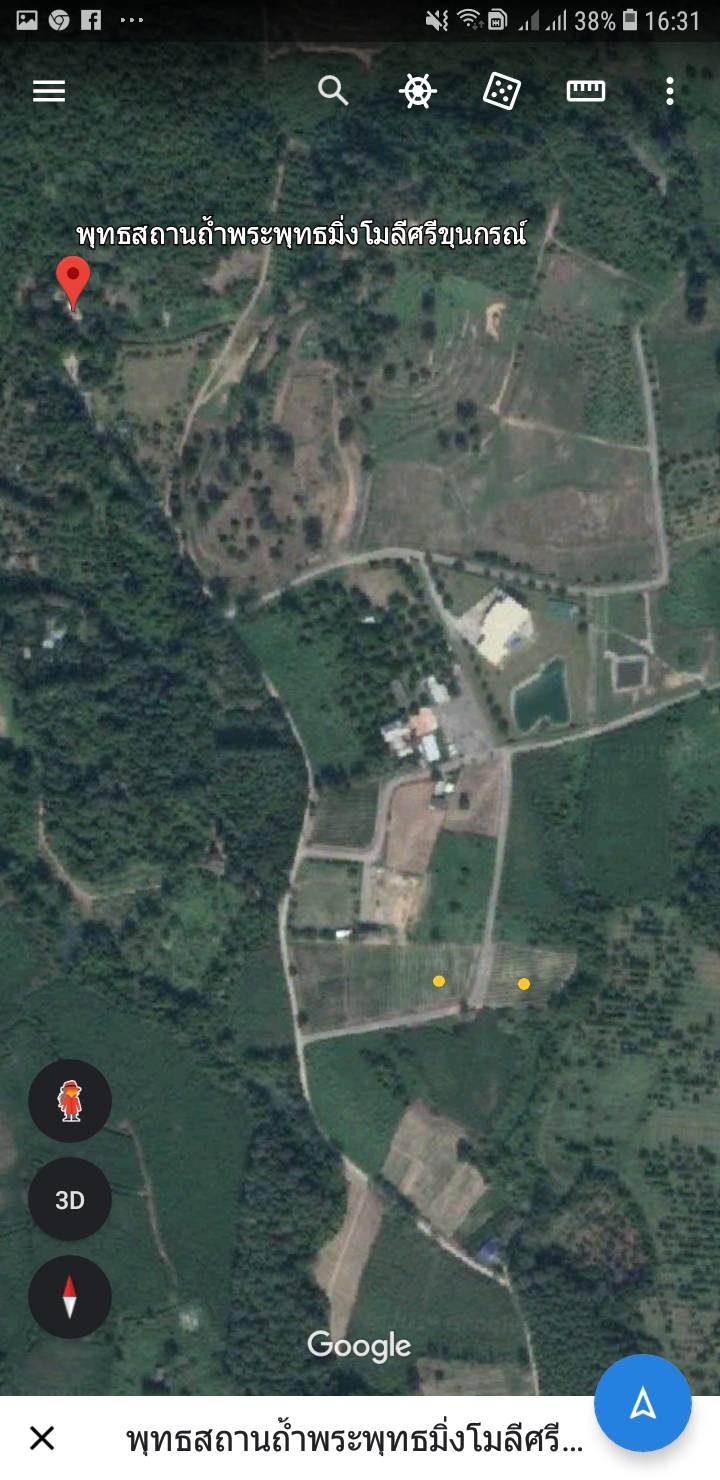The image size is (720, 1480).
Task: Open the hamburger menu
Action: (x=49, y=92)
